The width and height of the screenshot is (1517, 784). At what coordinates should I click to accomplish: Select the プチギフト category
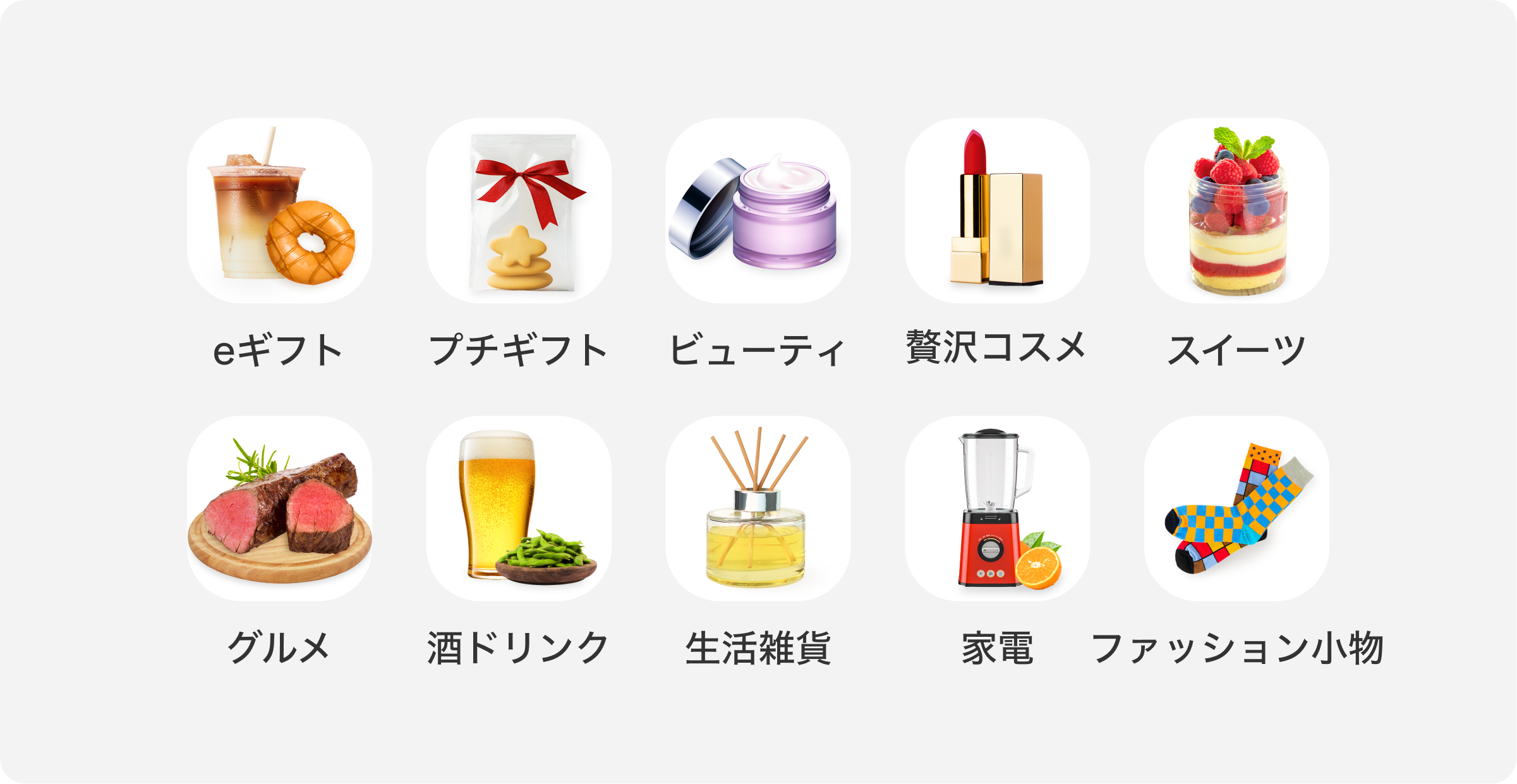519,211
